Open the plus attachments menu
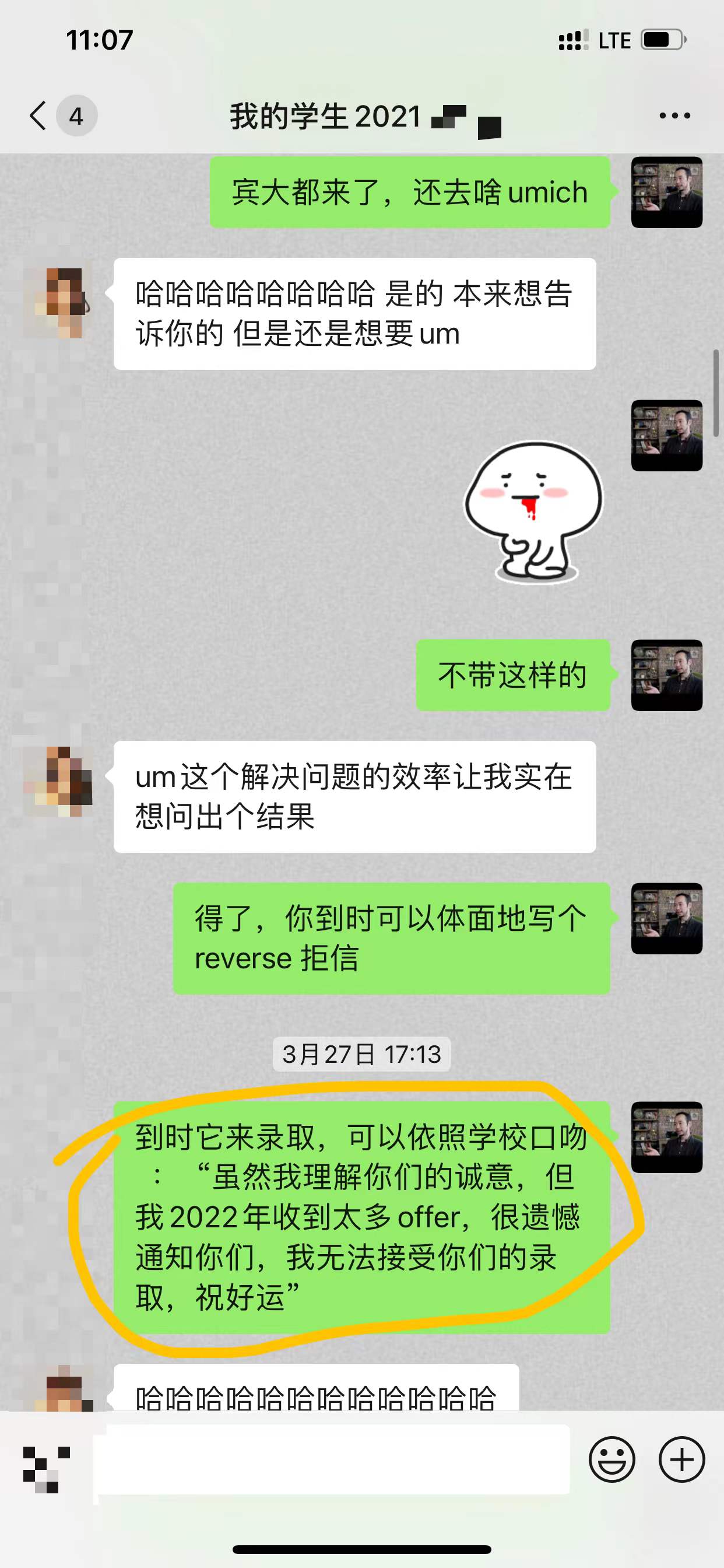The height and width of the screenshot is (1568, 724). [x=681, y=1459]
